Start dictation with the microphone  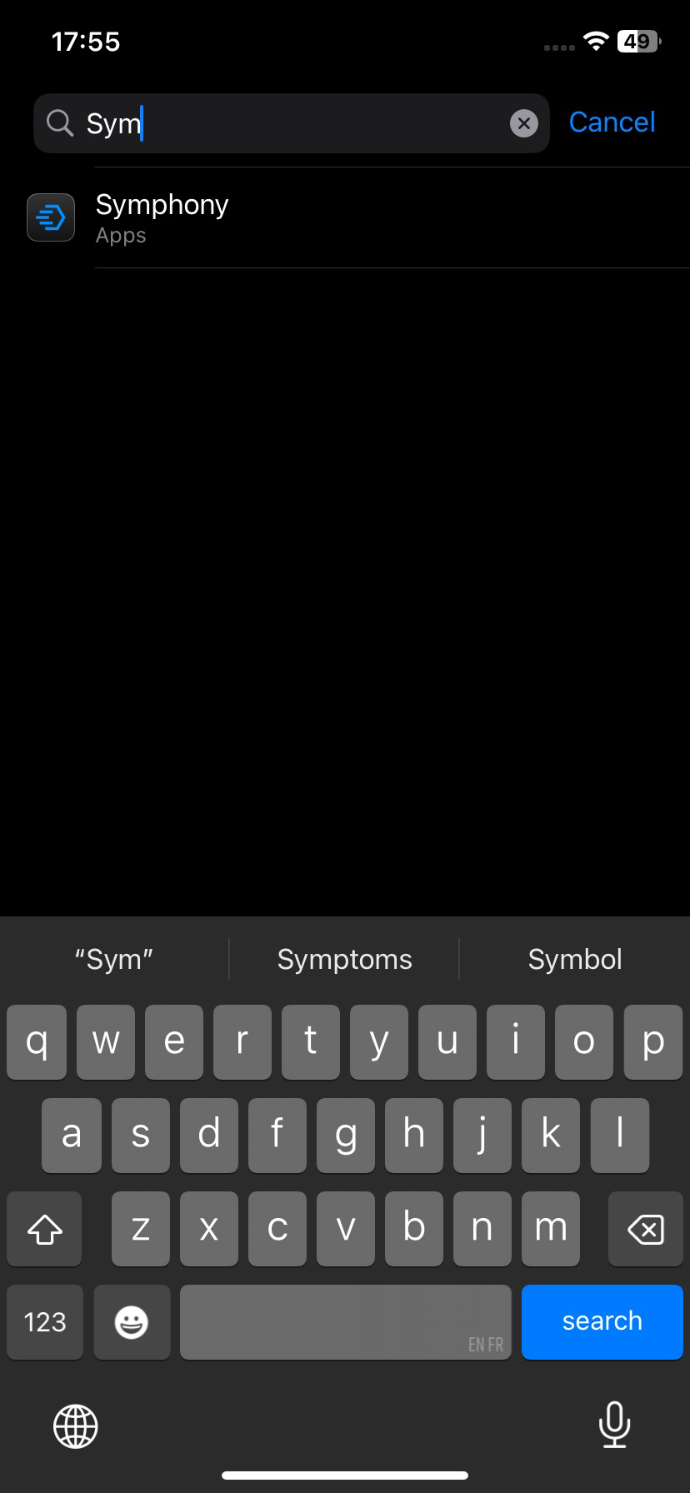614,1425
